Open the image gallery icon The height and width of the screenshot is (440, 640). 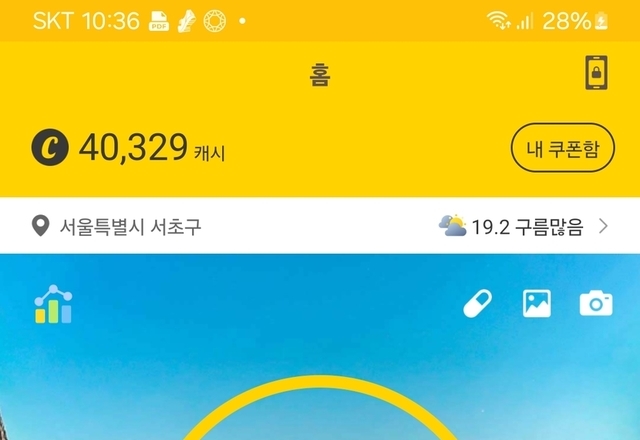pos(537,304)
